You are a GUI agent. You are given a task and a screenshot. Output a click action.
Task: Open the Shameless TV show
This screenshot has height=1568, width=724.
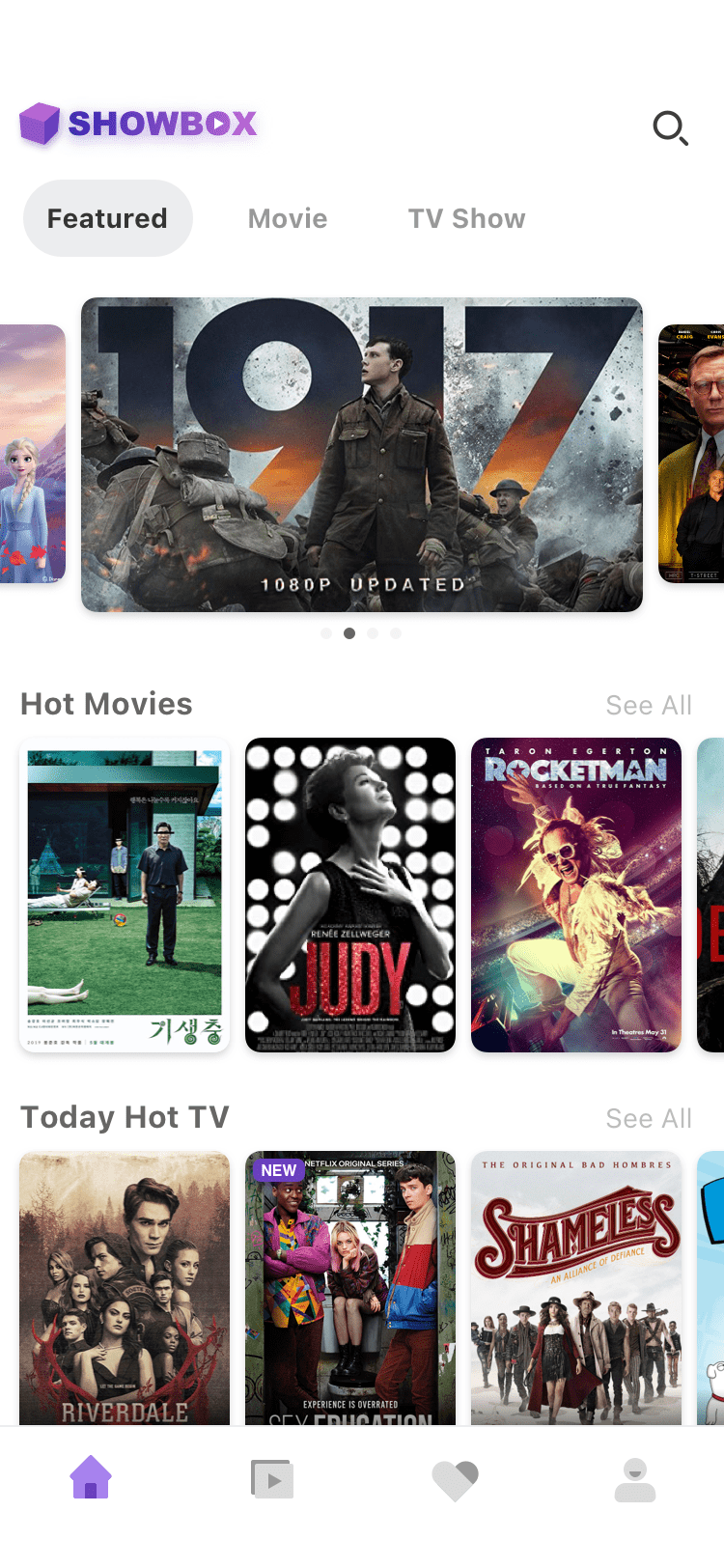click(x=576, y=1288)
